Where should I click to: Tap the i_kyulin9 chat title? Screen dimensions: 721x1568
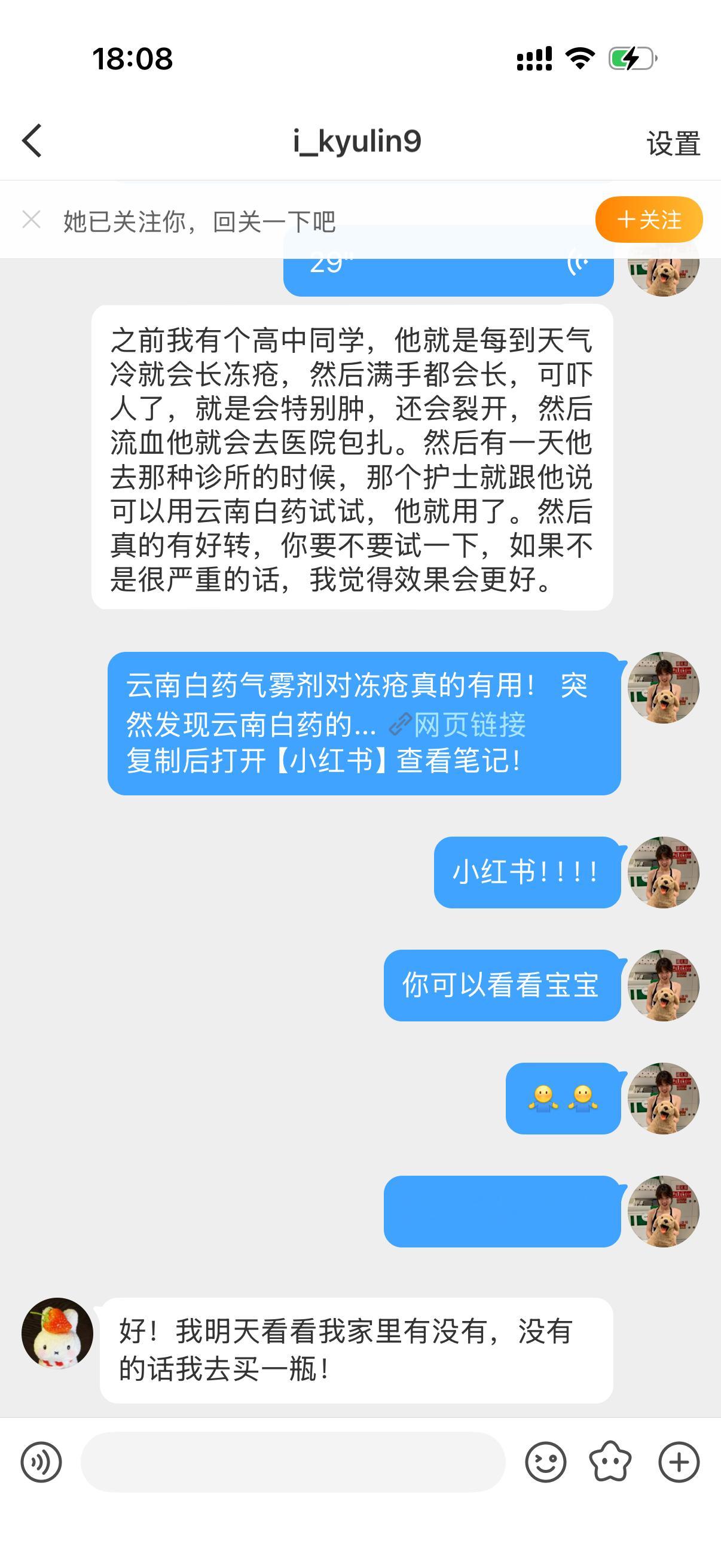click(x=359, y=141)
